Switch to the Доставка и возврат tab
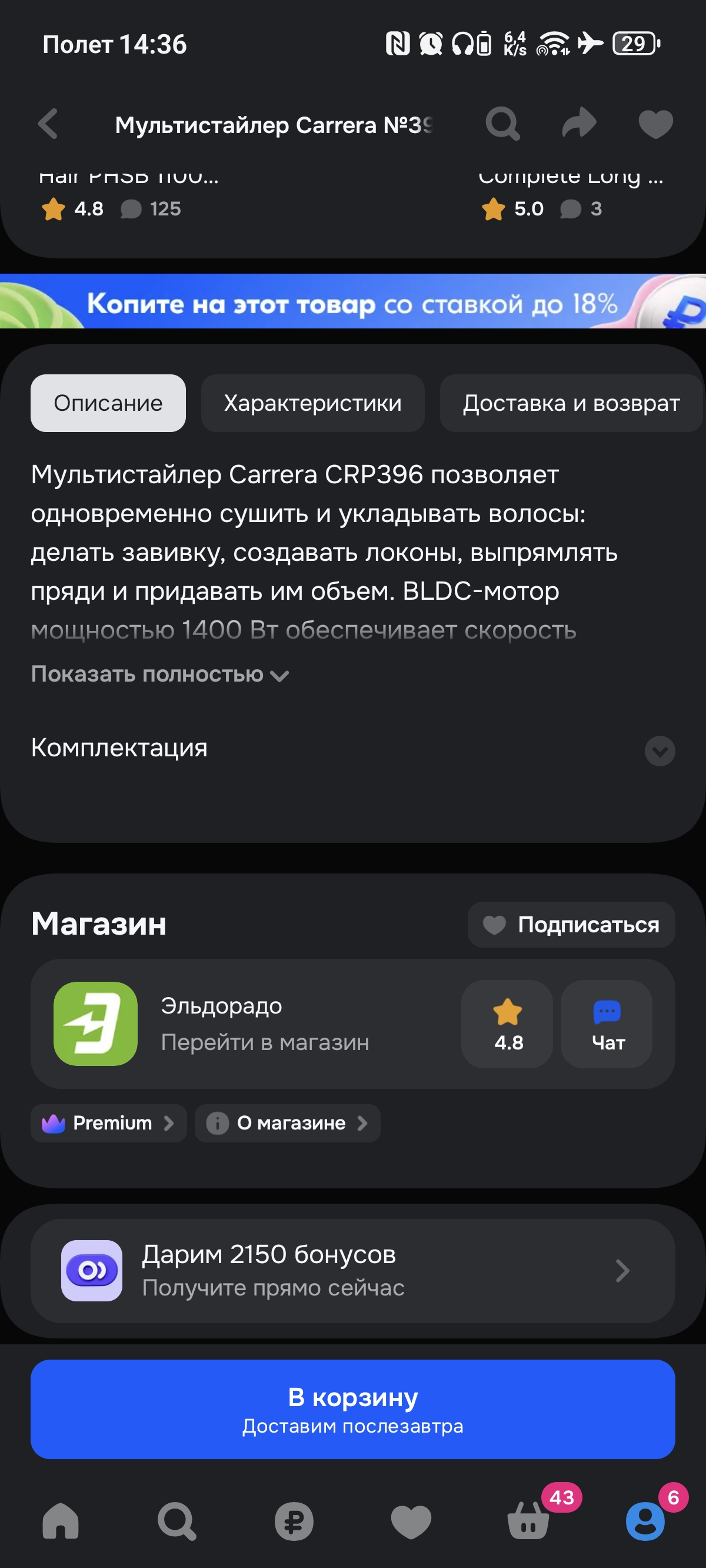Viewport: 706px width, 1568px height. coord(570,403)
